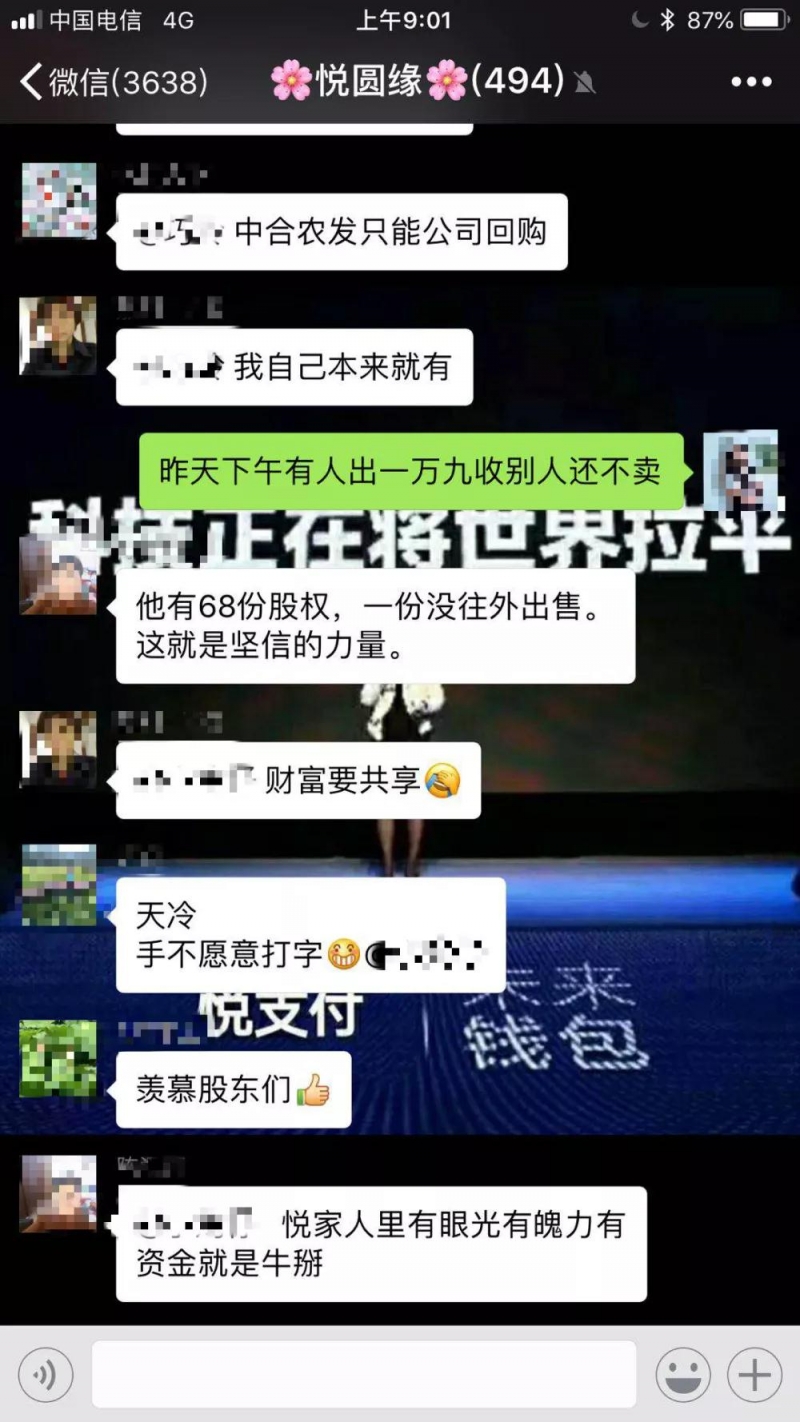Tap the message text field
The height and width of the screenshot is (1422, 800).
[x=364, y=1375]
